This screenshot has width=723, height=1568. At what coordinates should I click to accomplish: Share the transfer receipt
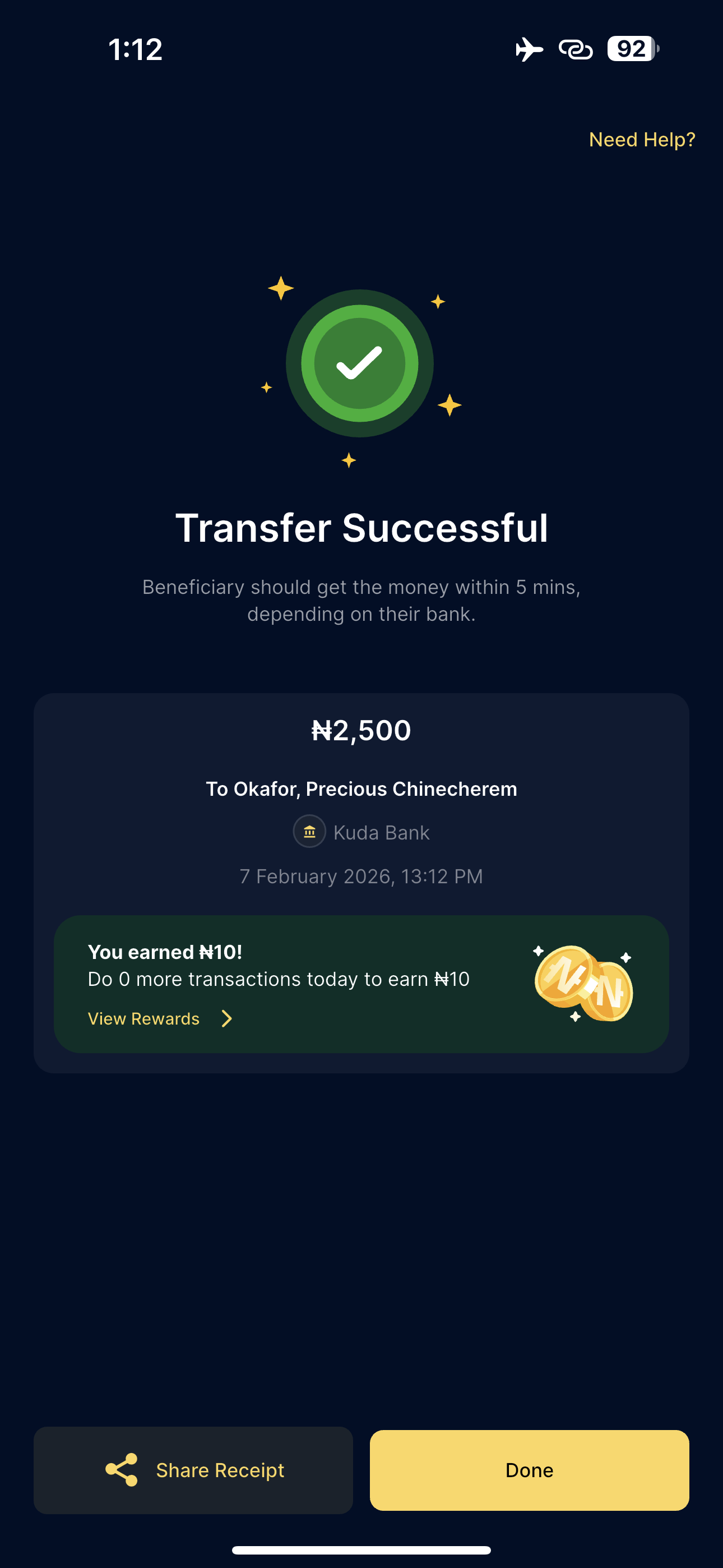click(x=193, y=1470)
